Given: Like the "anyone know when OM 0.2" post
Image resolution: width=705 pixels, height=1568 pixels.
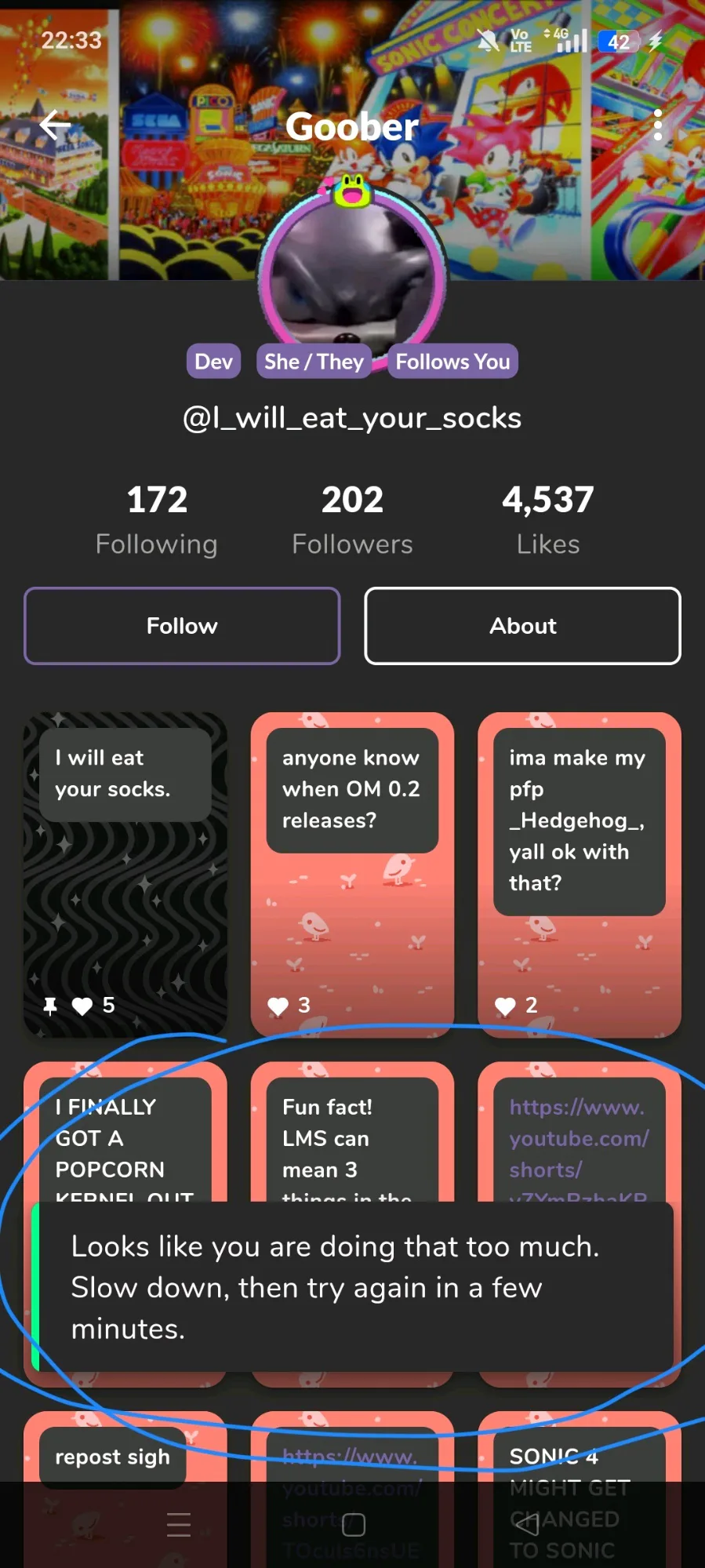Looking at the screenshot, I should pyautogui.click(x=278, y=1006).
